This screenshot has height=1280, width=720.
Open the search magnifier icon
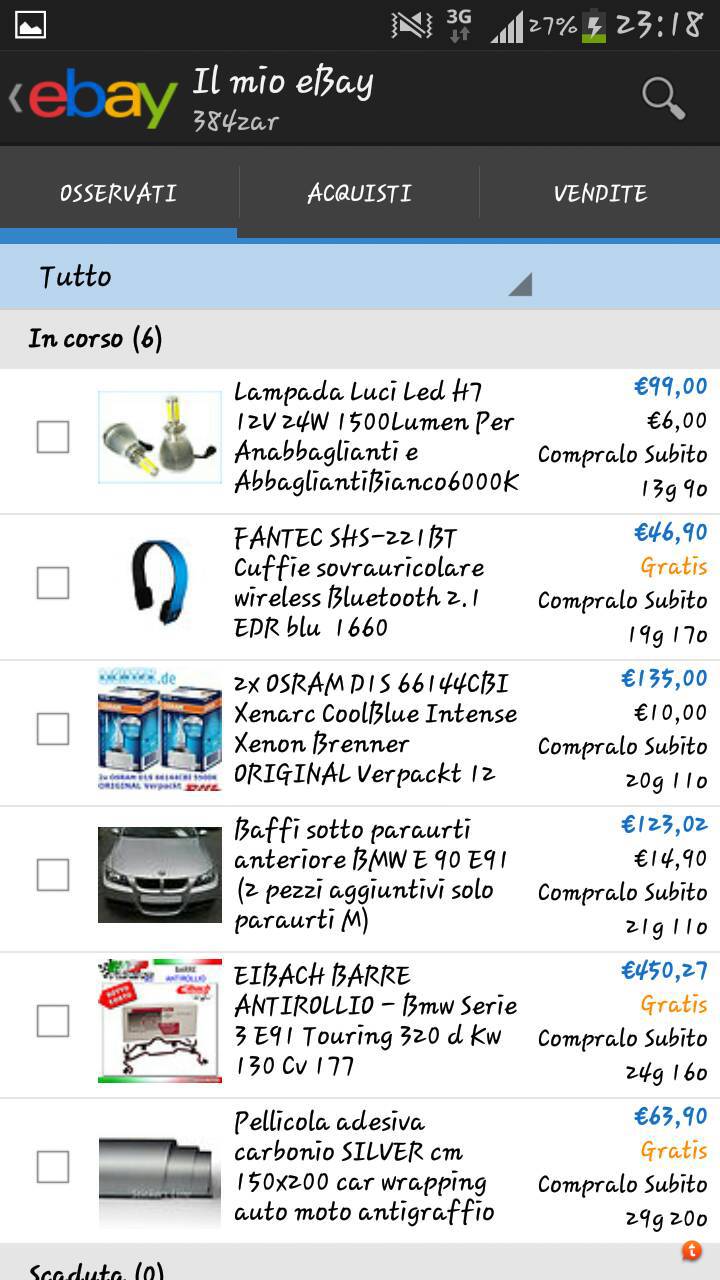click(x=662, y=98)
